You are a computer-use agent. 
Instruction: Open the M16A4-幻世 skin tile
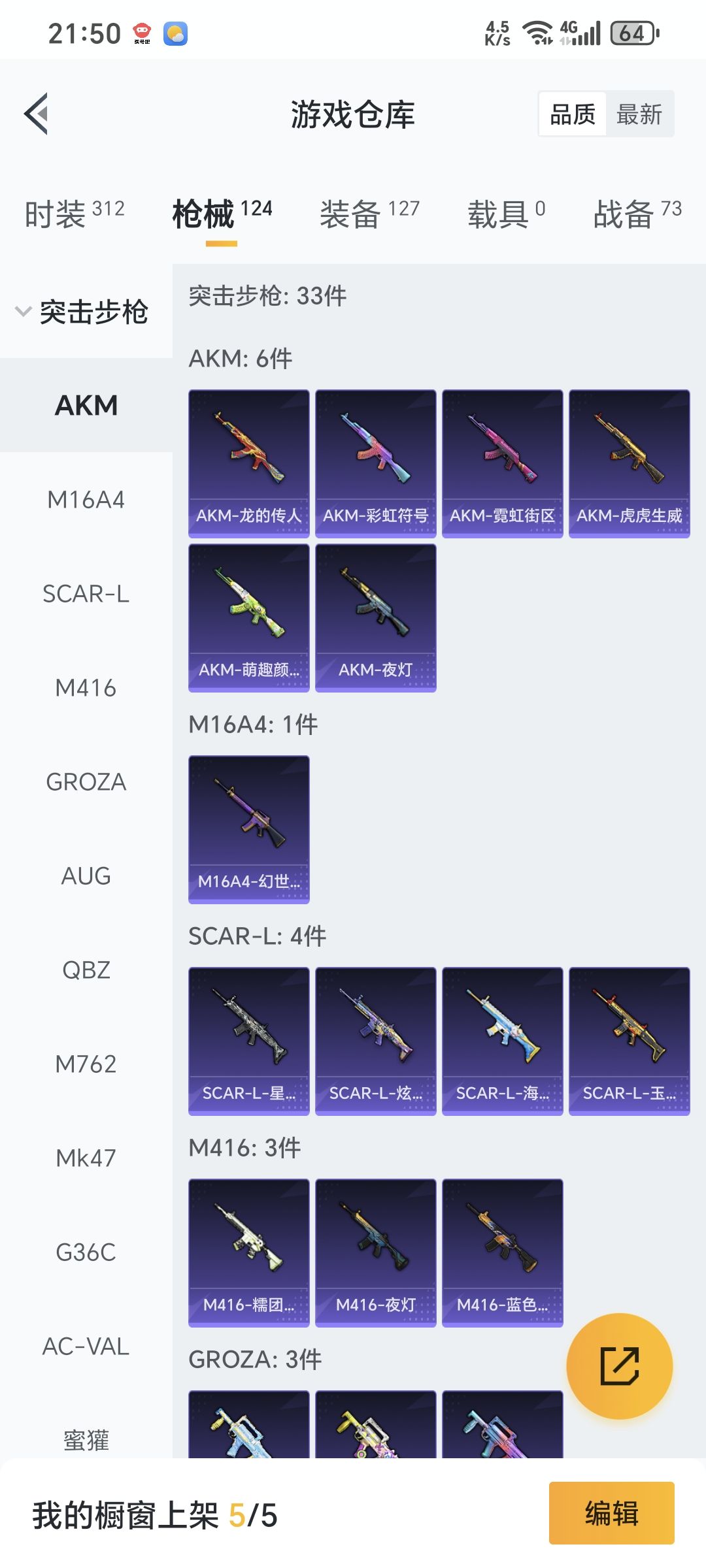[248, 829]
